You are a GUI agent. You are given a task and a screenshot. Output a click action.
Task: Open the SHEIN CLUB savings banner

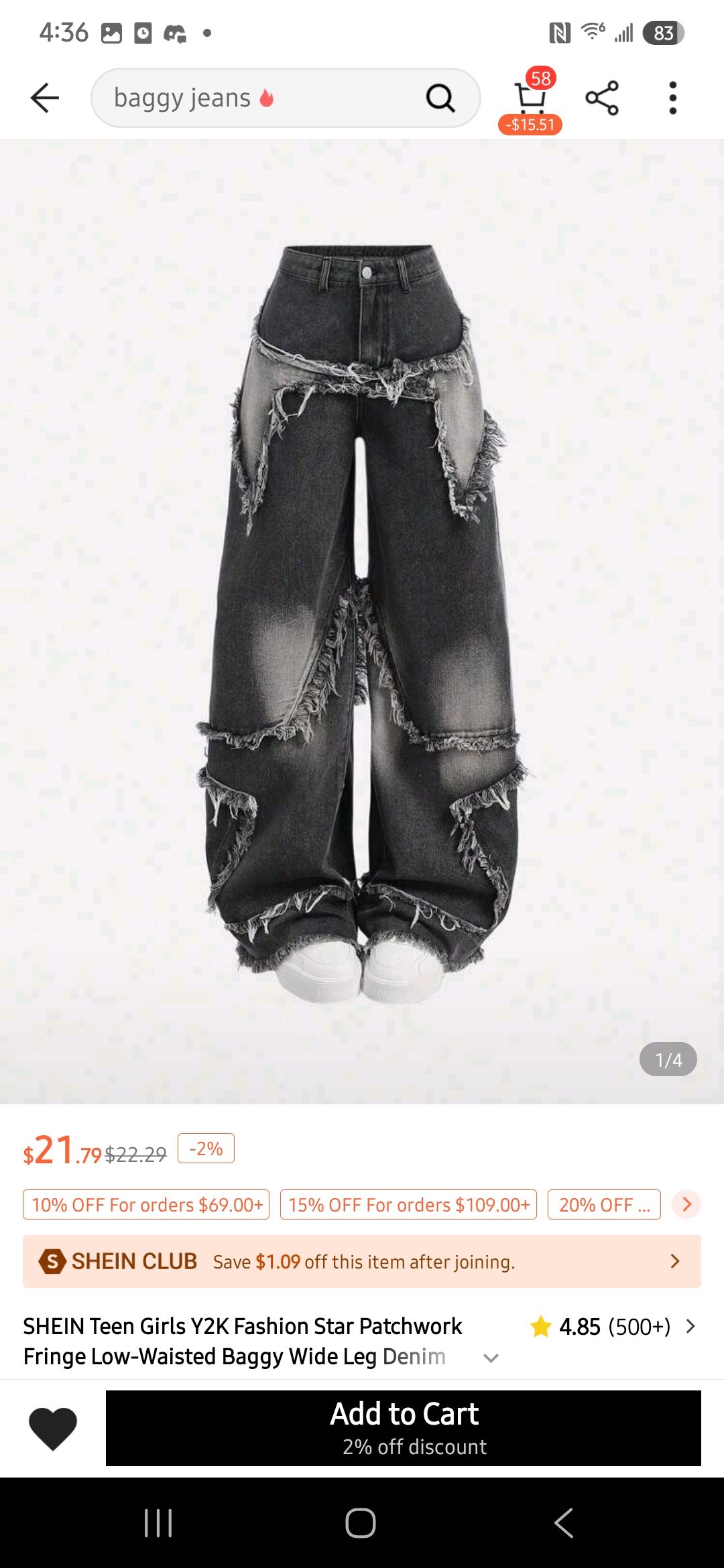[x=362, y=1261]
